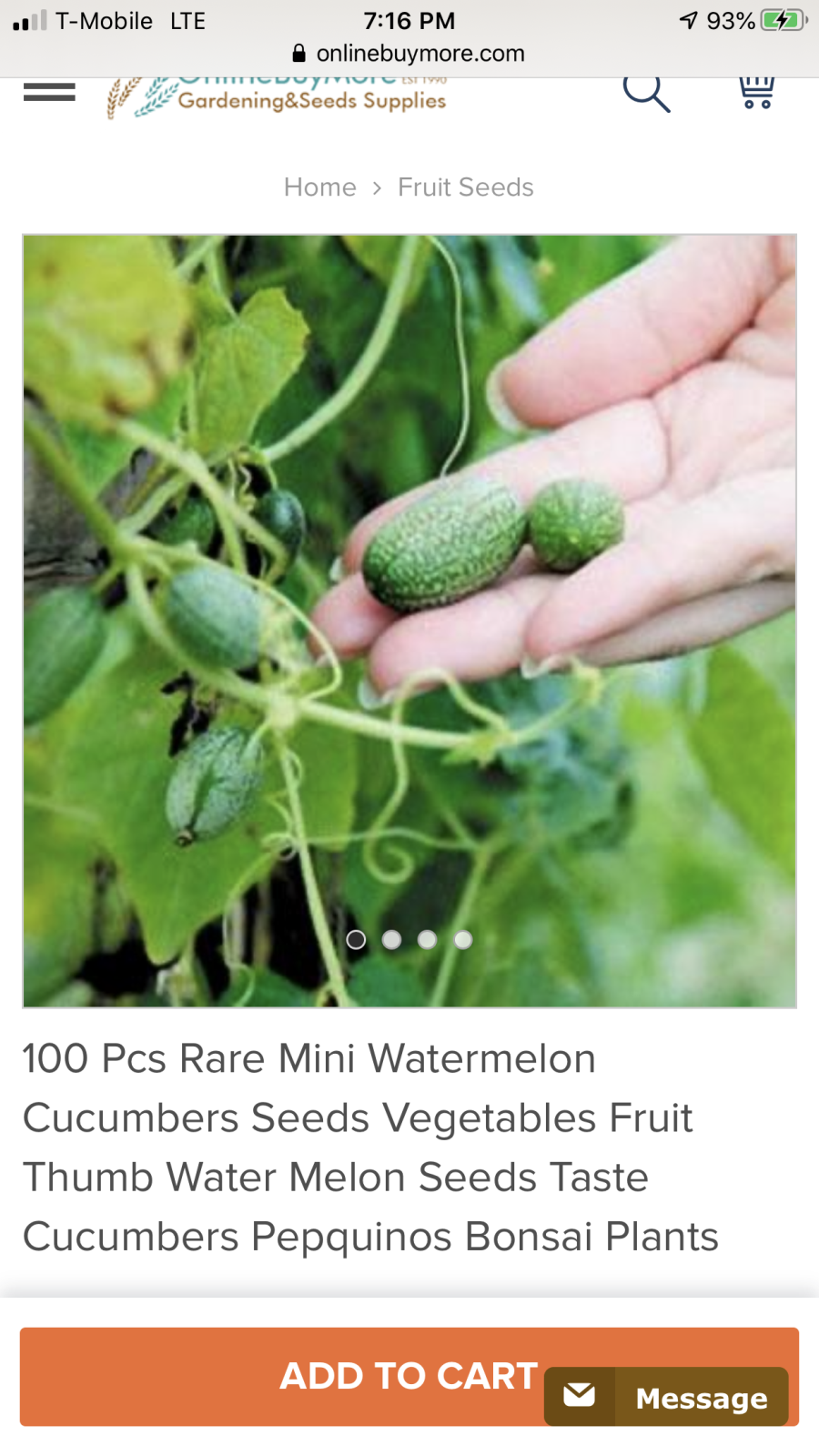The image size is (819, 1456).
Task: Jump to the second product image dot
Action: pyautogui.click(x=391, y=940)
